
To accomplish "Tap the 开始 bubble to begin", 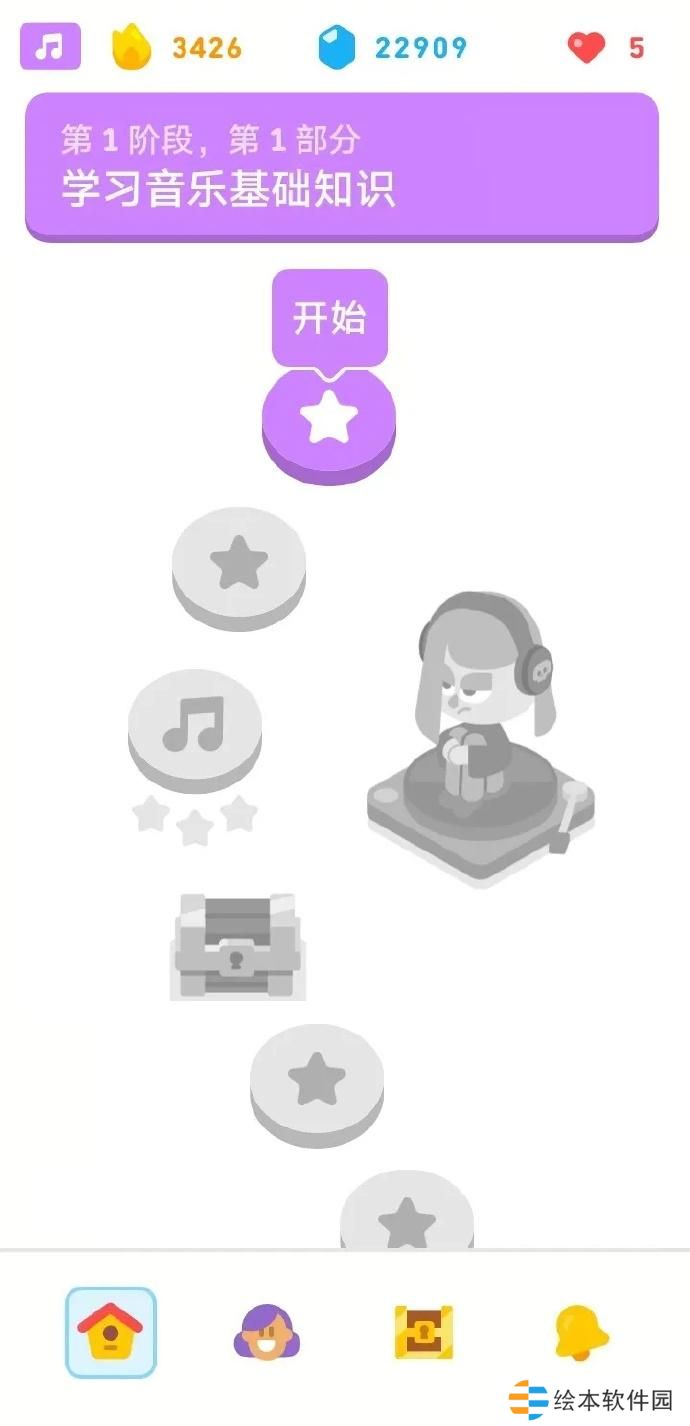I will 329,317.
